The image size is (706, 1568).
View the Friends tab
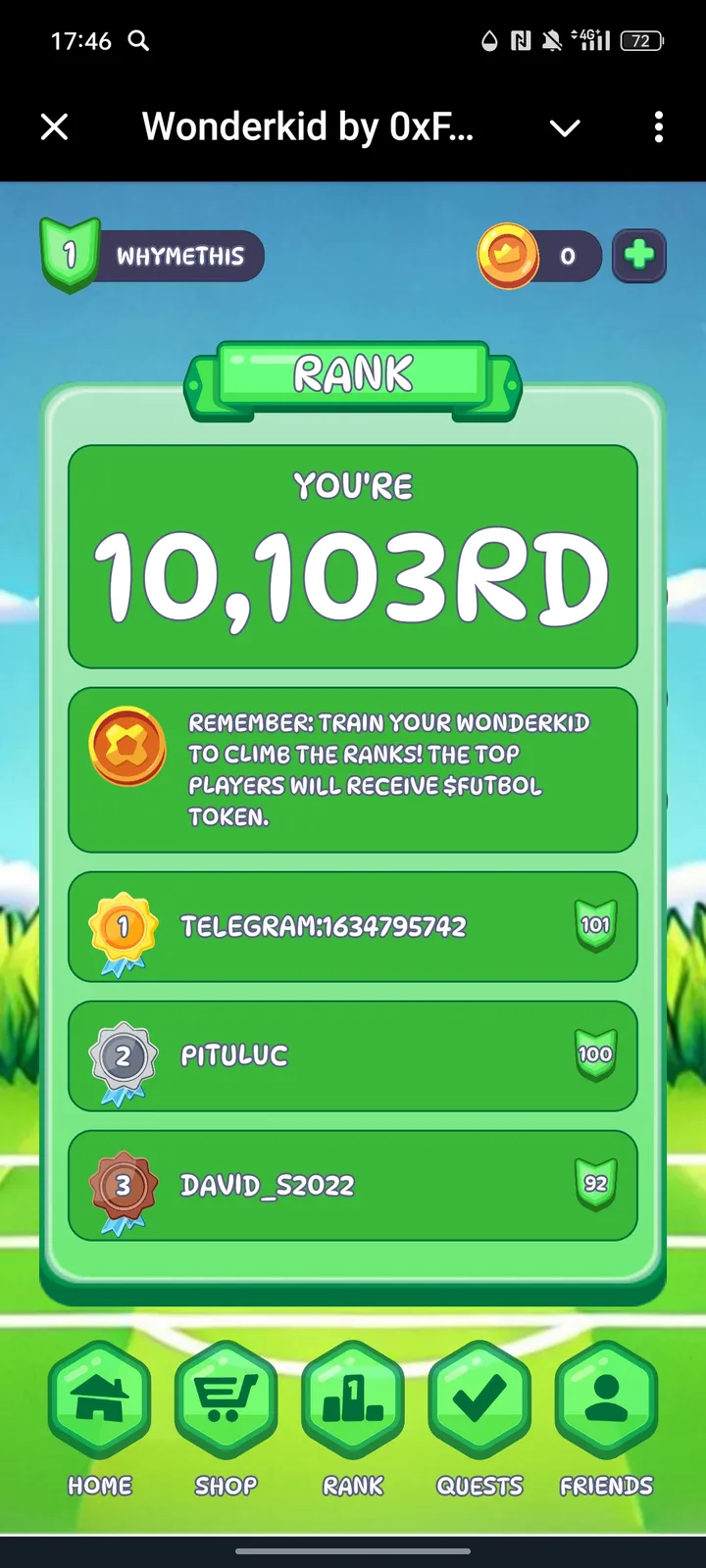pyautogui.click(x=606, y=1399)
